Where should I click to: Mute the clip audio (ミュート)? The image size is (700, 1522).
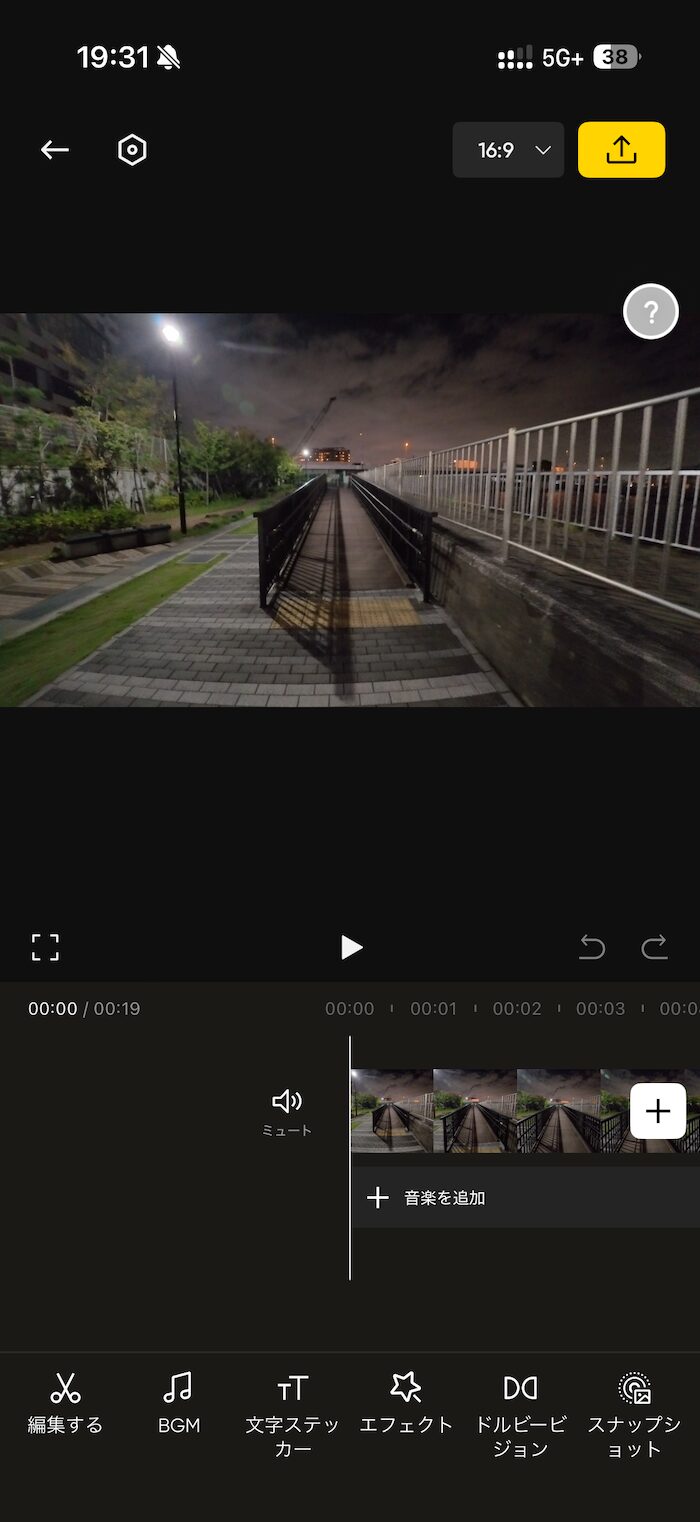287,1110
